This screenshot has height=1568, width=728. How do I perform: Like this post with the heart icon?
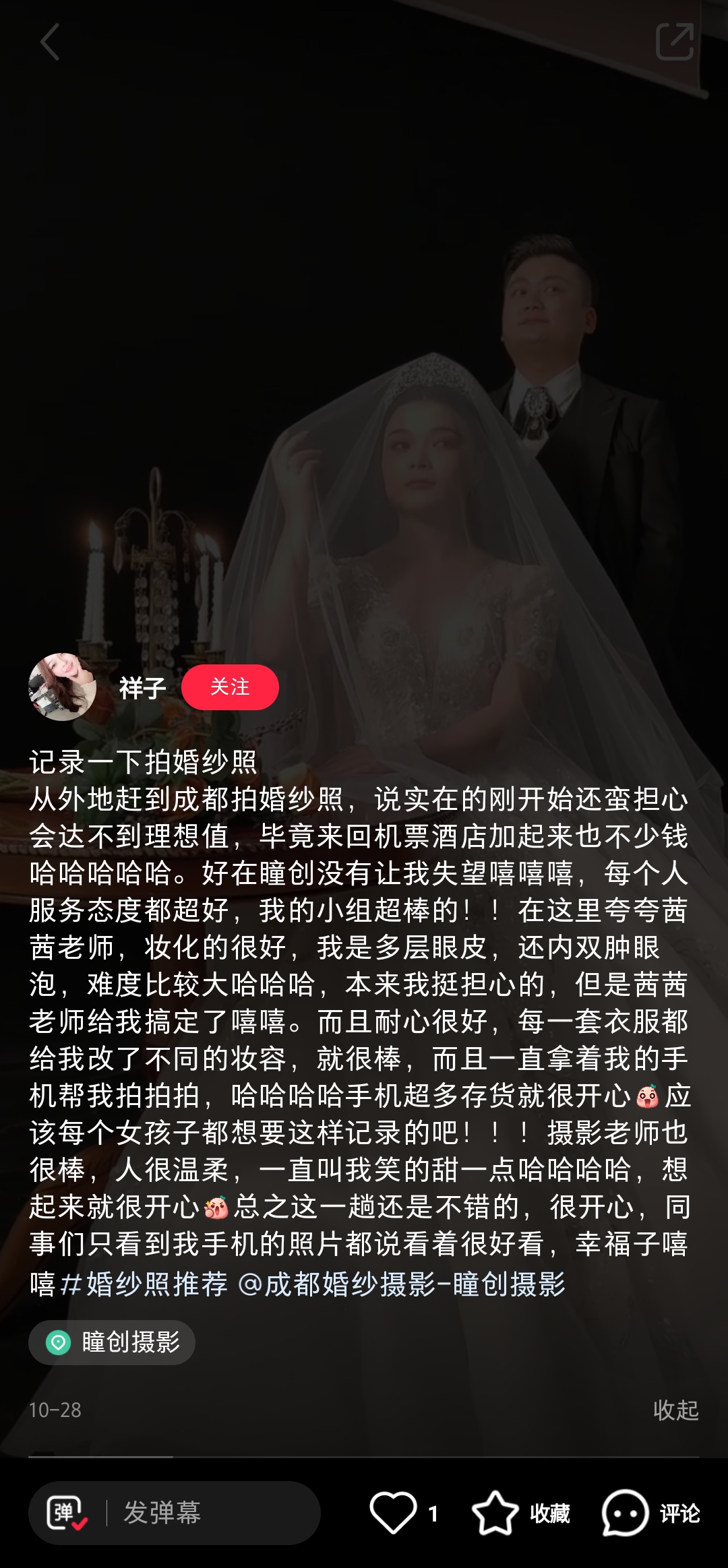[x=393, y=1513]
